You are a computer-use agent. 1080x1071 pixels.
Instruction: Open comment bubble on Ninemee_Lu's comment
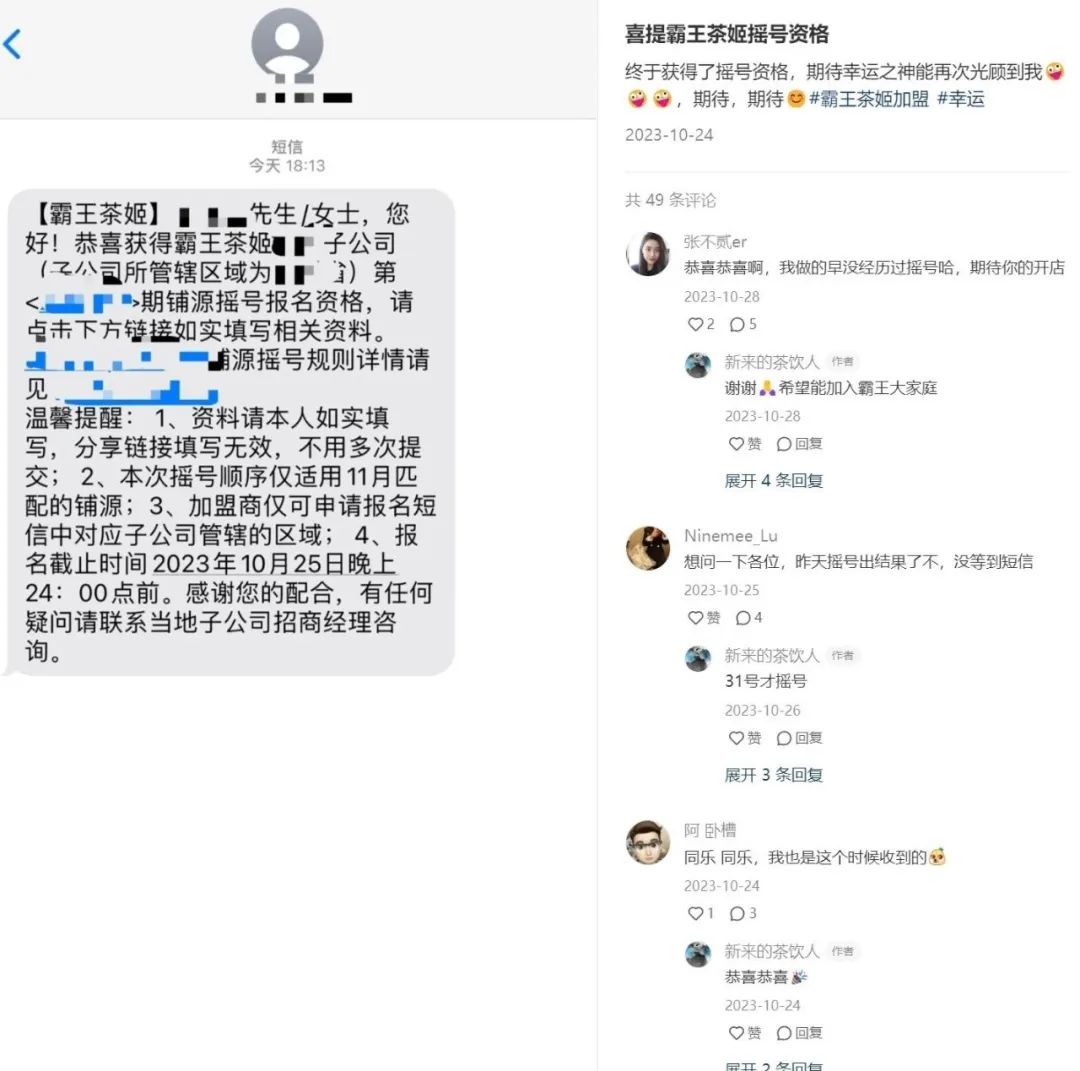tap(743, 618)
